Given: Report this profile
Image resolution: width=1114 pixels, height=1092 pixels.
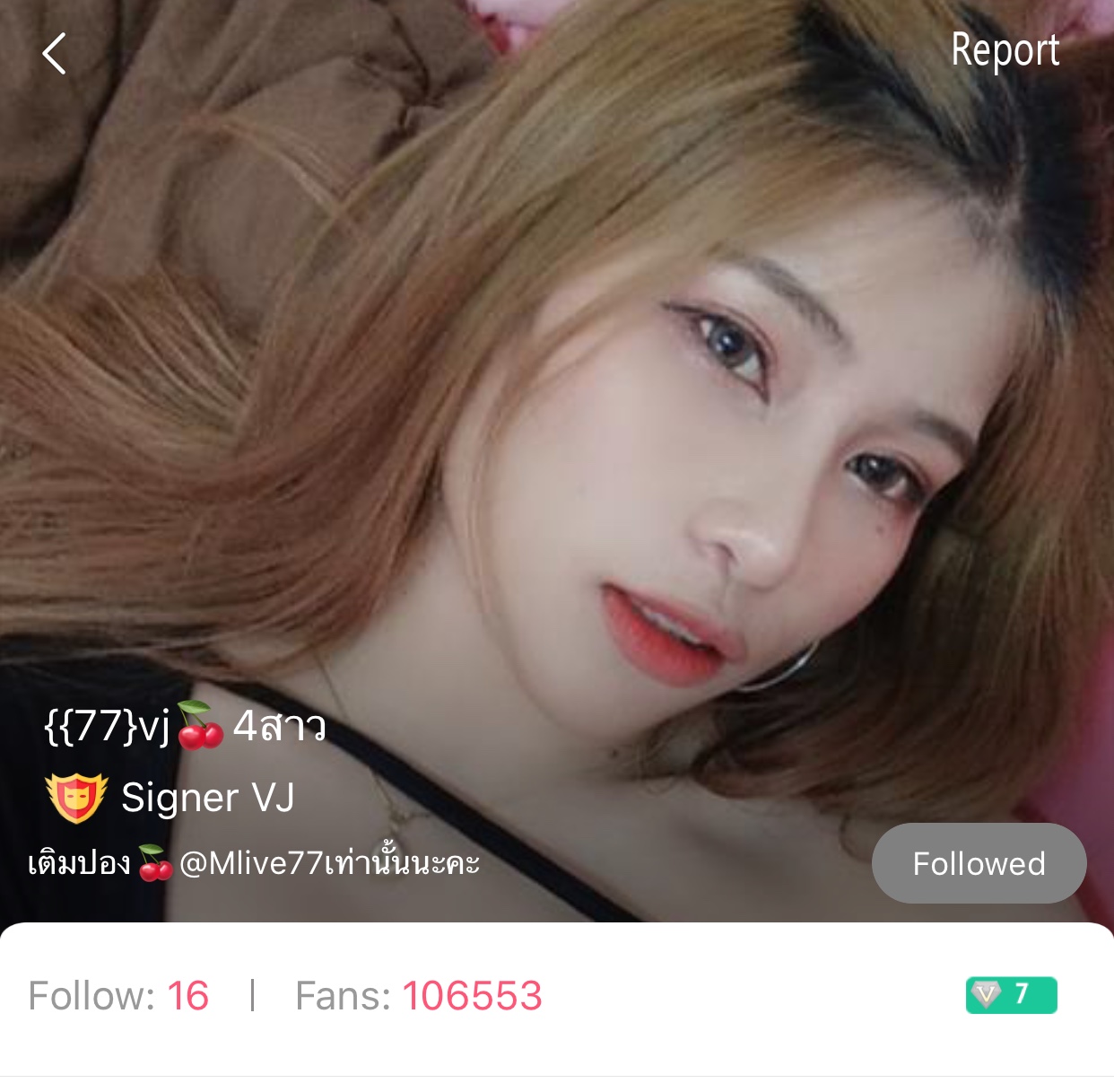Looking at the screenshot, I should (x=1005, y=50).
